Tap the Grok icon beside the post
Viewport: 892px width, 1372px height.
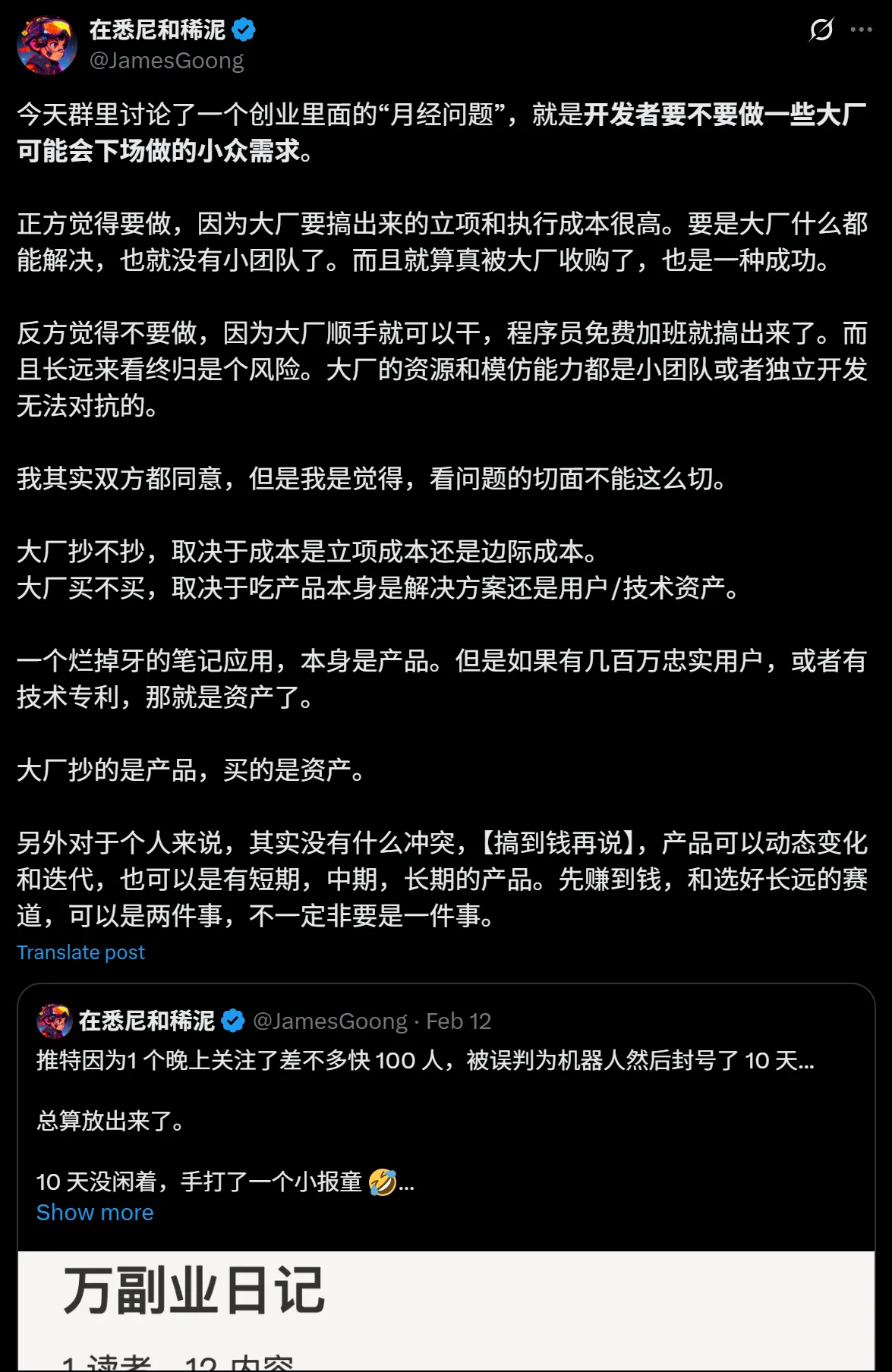[x=821, y=30]
